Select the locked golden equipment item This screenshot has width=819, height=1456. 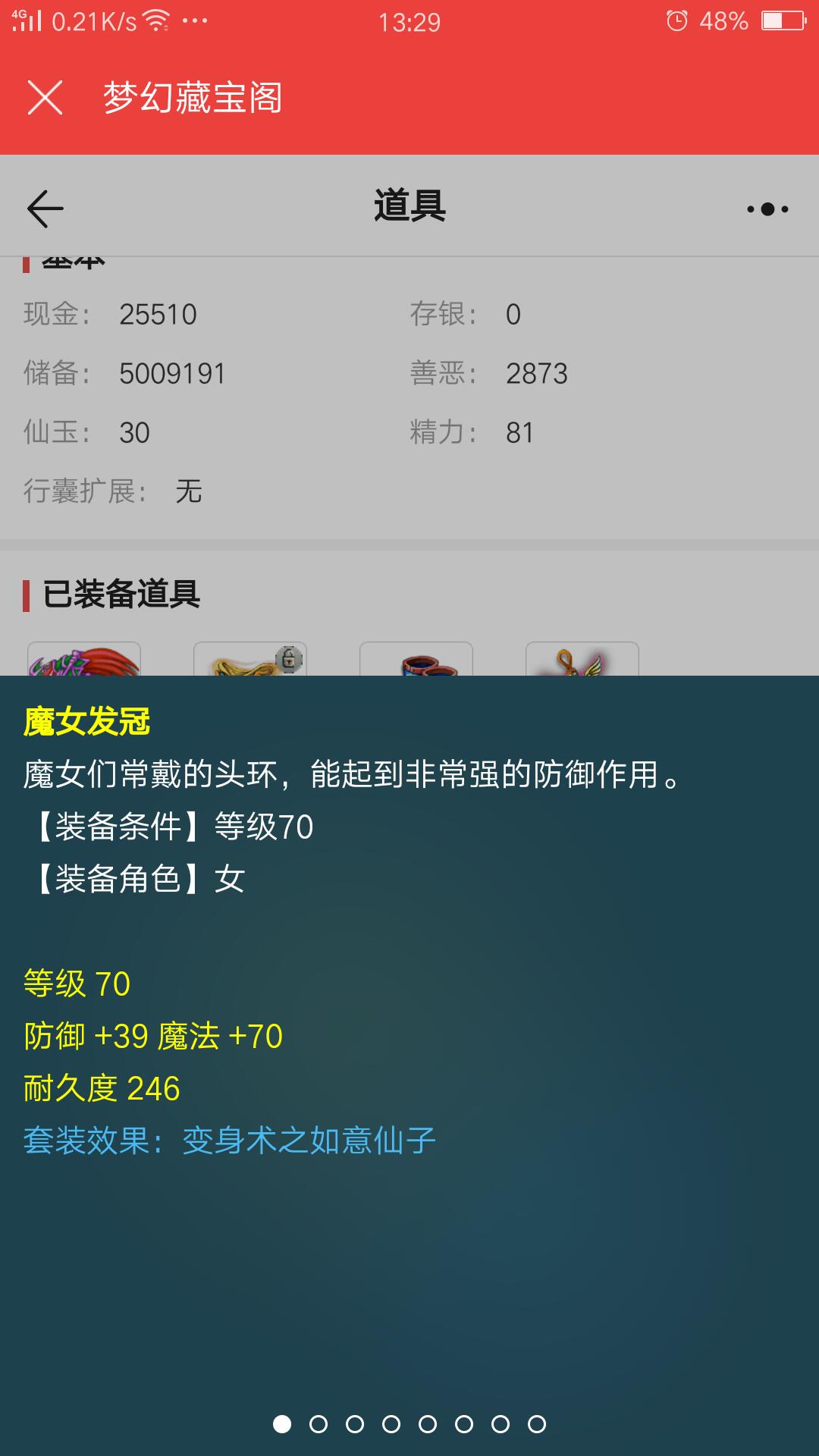[x=250, y=660]
